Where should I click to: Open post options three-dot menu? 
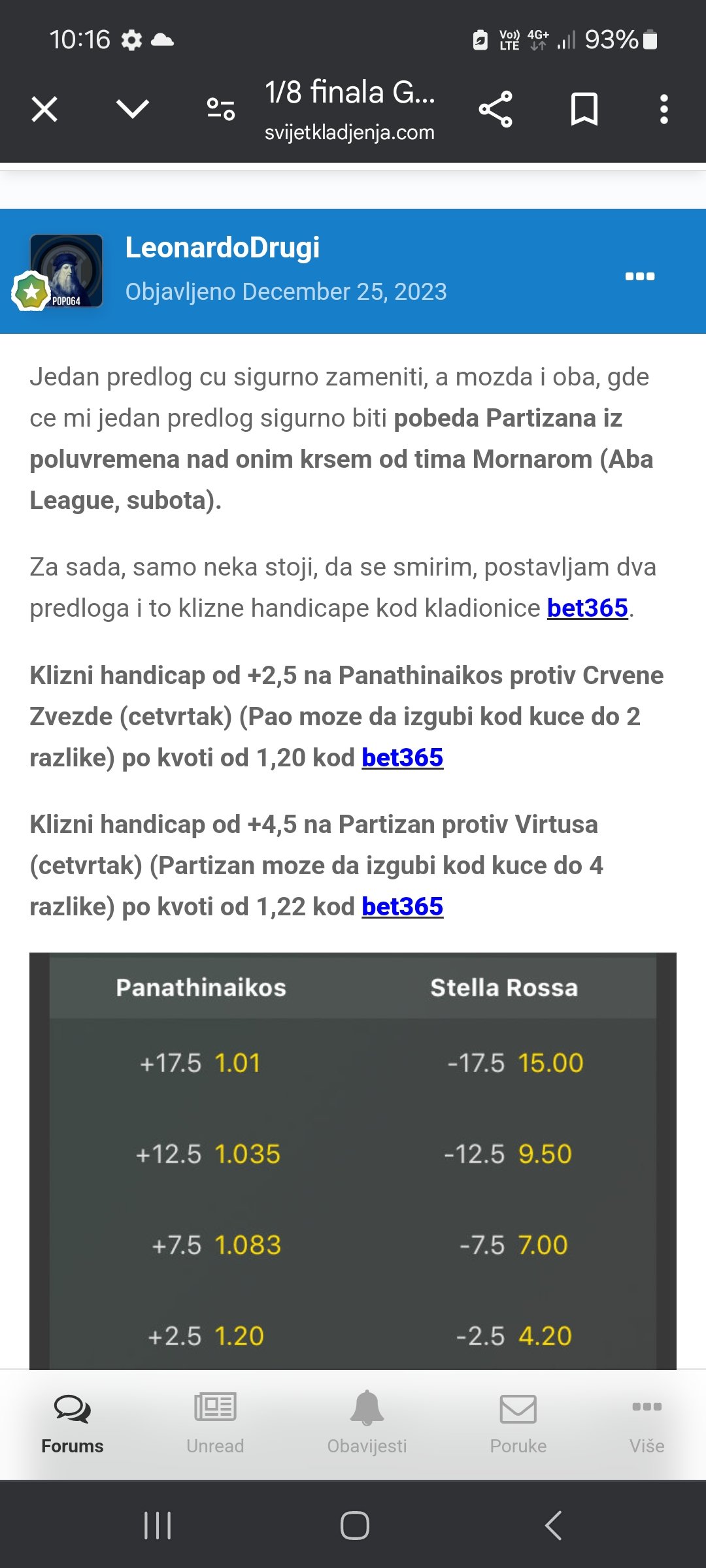640,276
